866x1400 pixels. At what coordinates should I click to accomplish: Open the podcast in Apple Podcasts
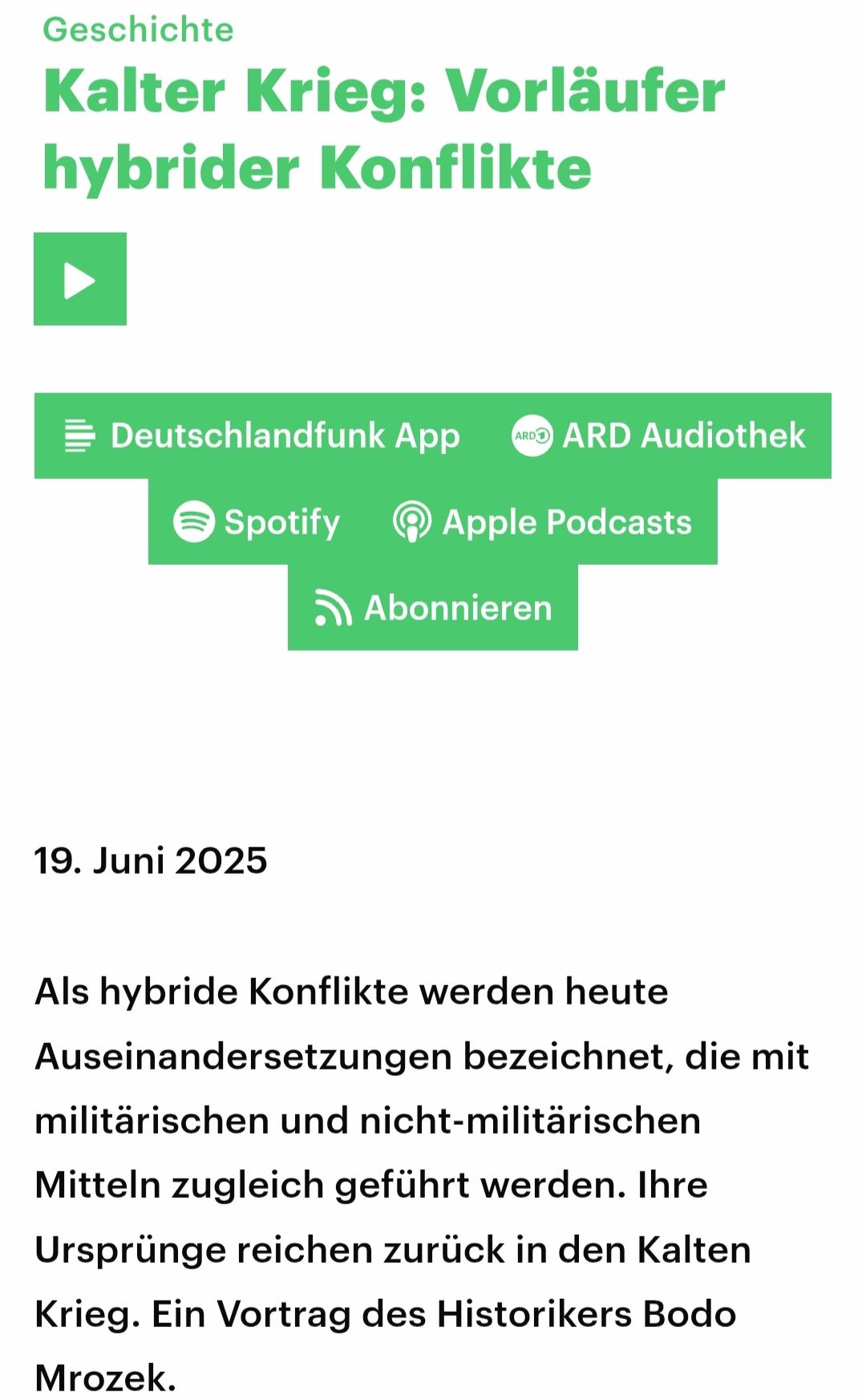point(542,521)
